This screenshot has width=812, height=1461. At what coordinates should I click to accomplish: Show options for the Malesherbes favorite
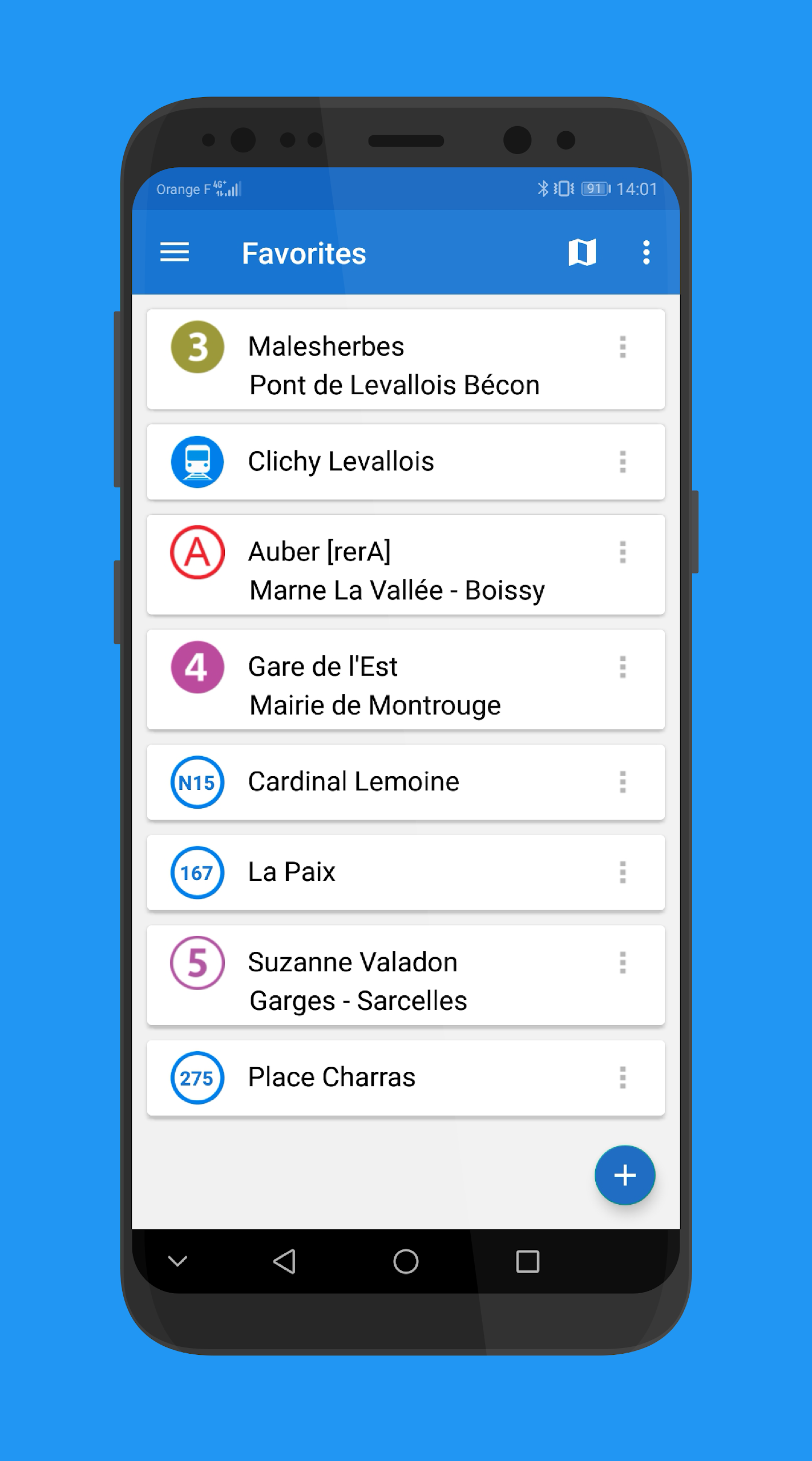623,347
